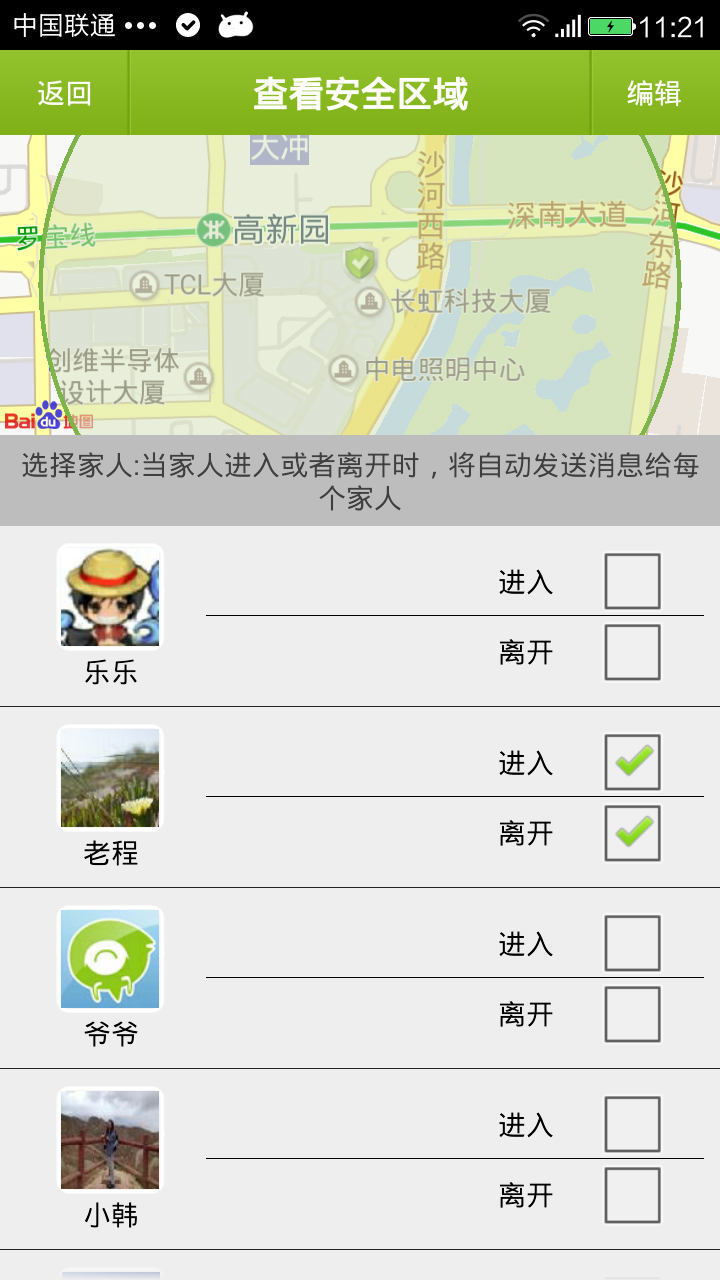The height and width of the screenshot is (1280, 720).
Task: Tap the safety zone map
Action: [360, 285]
